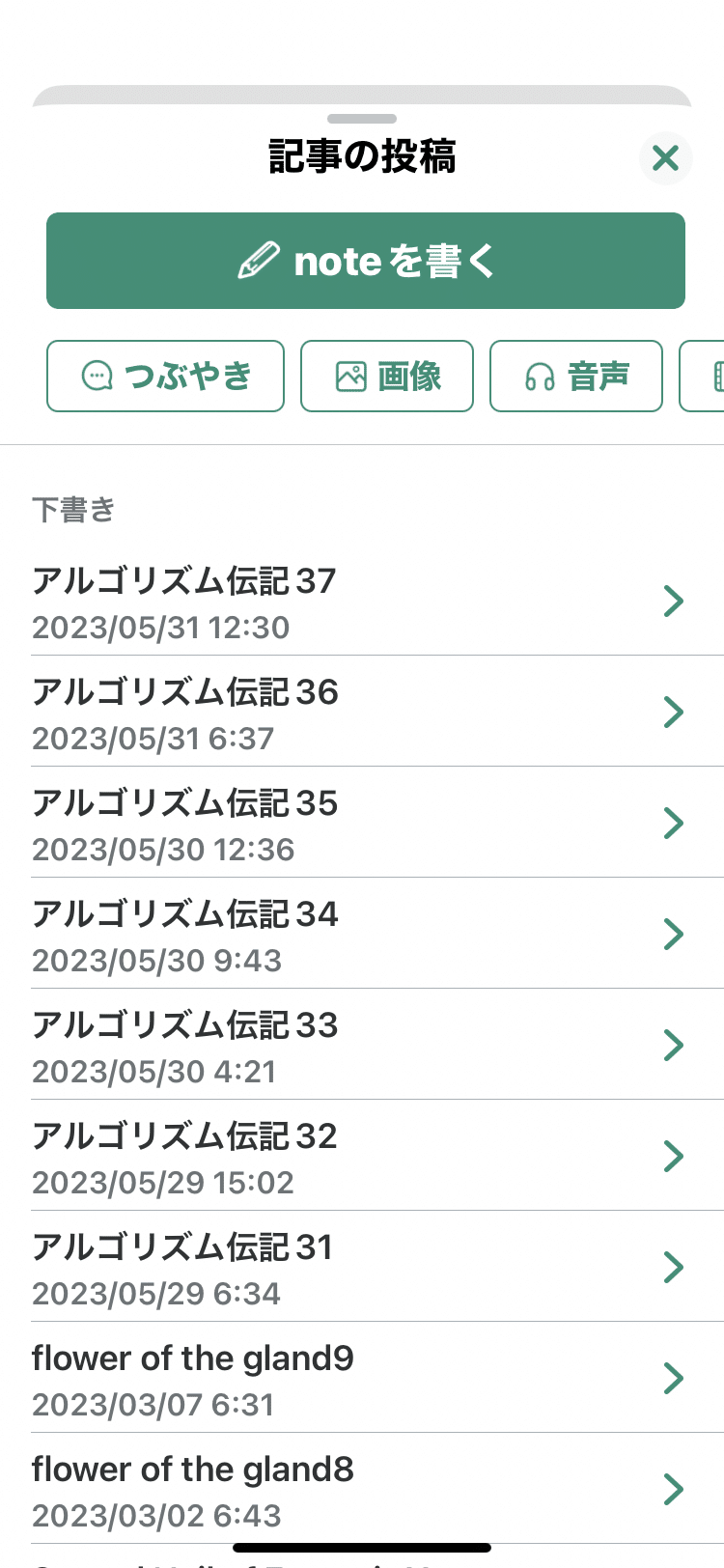Choose the 画像 post type
Screen dimensions: 724x1568
tap(386, 376)
